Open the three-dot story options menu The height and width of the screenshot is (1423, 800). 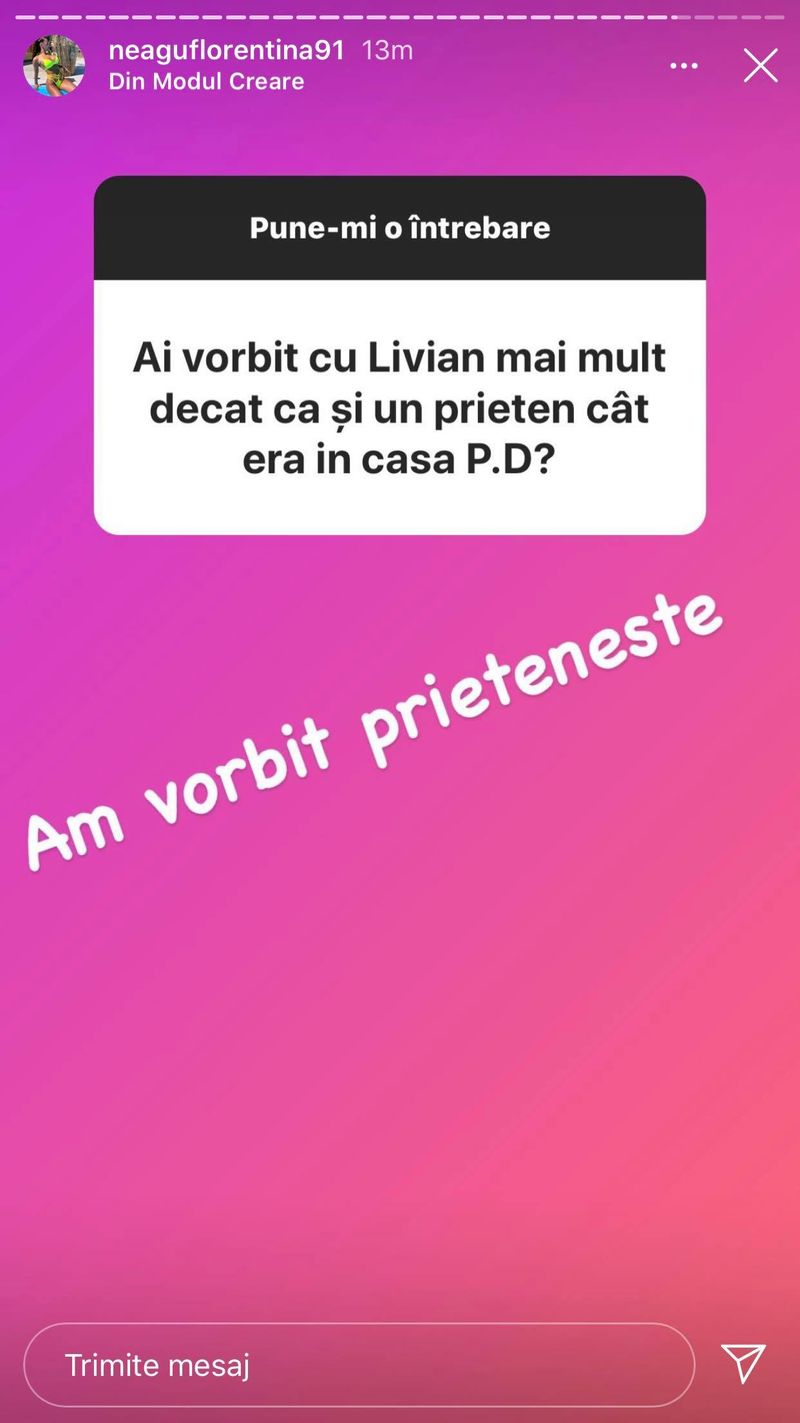pyautogui.click(x=684, y=66)
